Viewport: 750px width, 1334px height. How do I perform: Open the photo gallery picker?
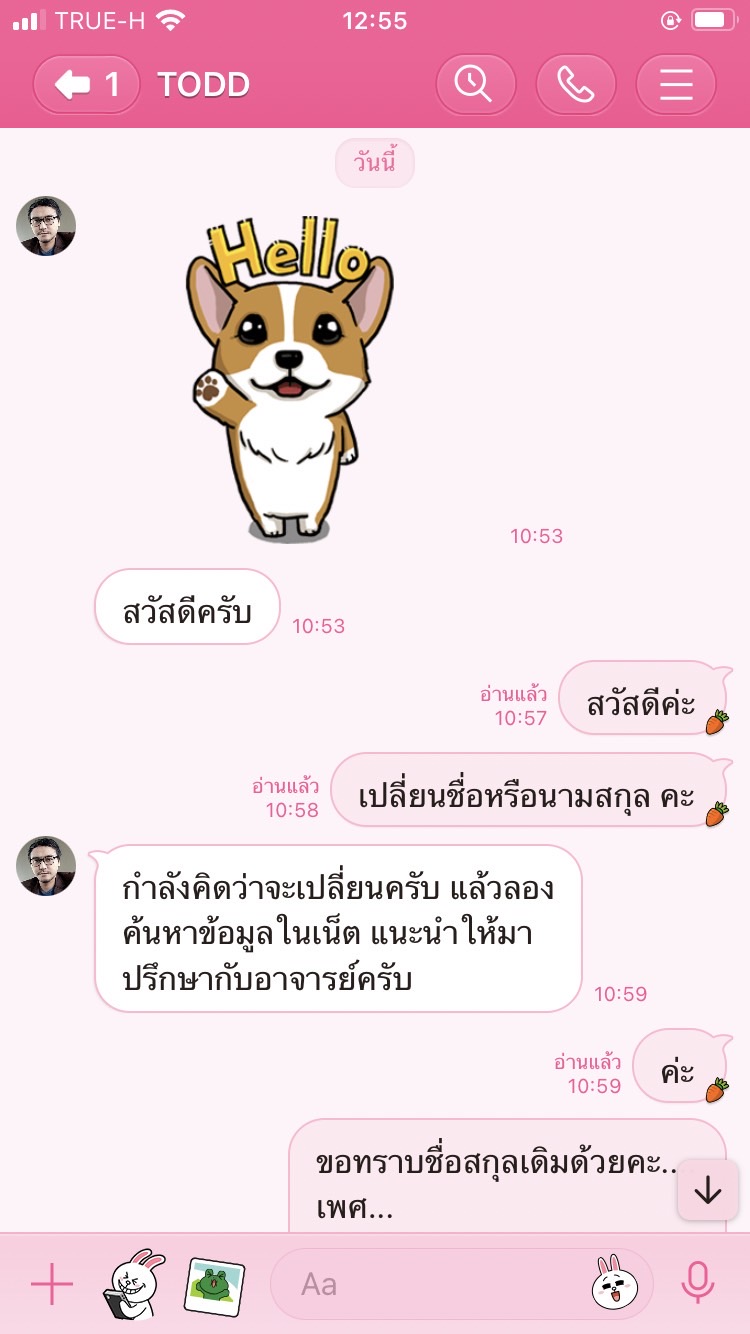(214, 1284)
